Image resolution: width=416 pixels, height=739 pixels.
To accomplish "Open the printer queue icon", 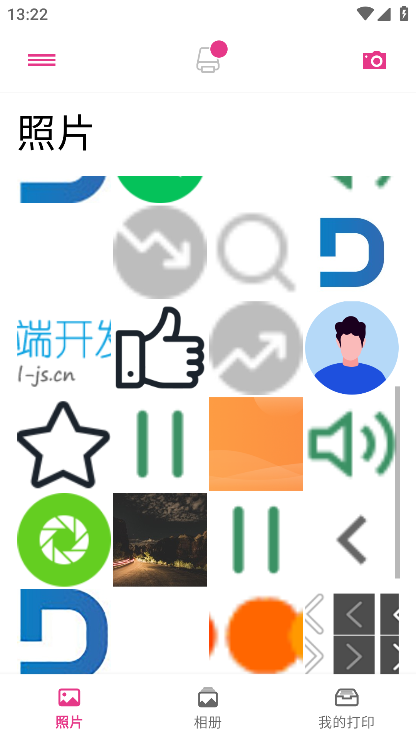I will [211, 57].
